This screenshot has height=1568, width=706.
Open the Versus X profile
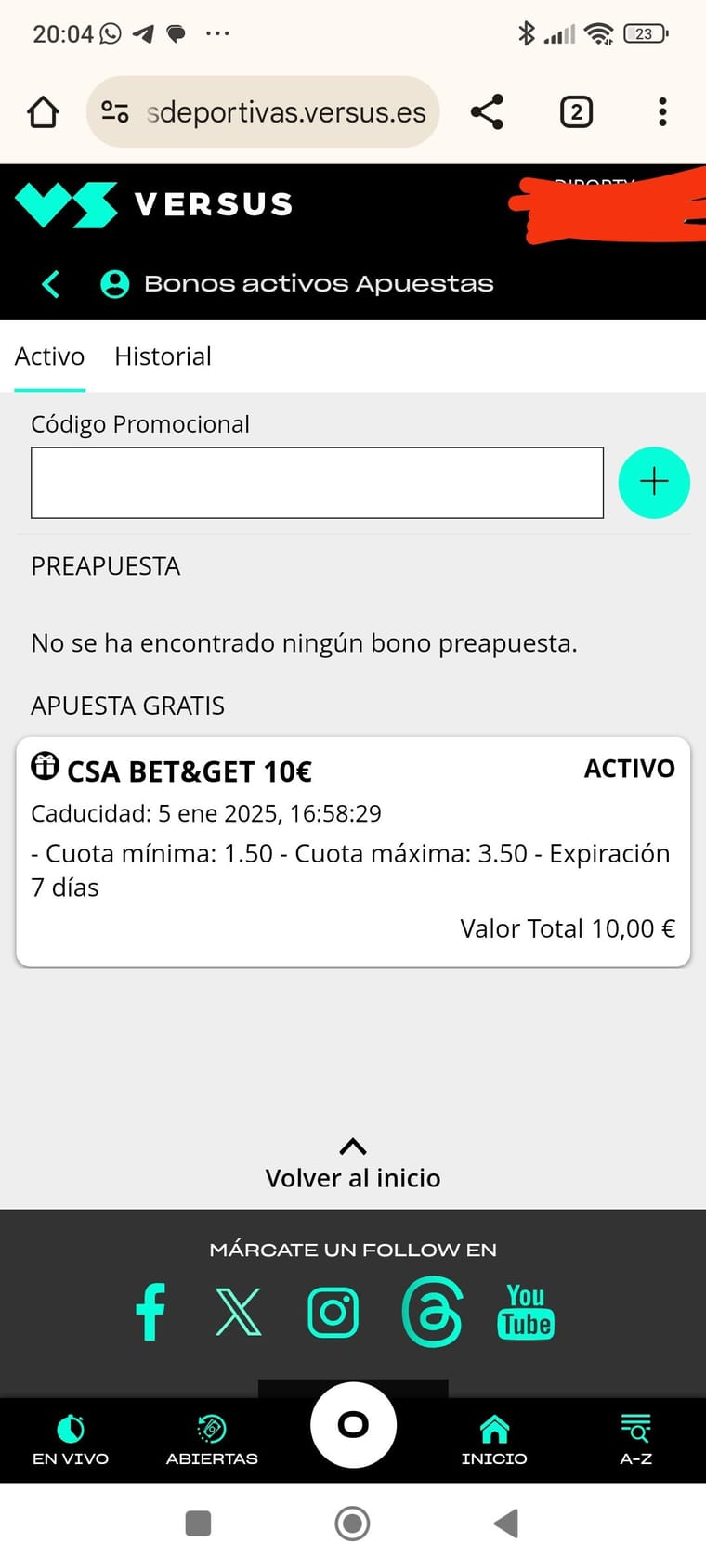click(239, 1312)
